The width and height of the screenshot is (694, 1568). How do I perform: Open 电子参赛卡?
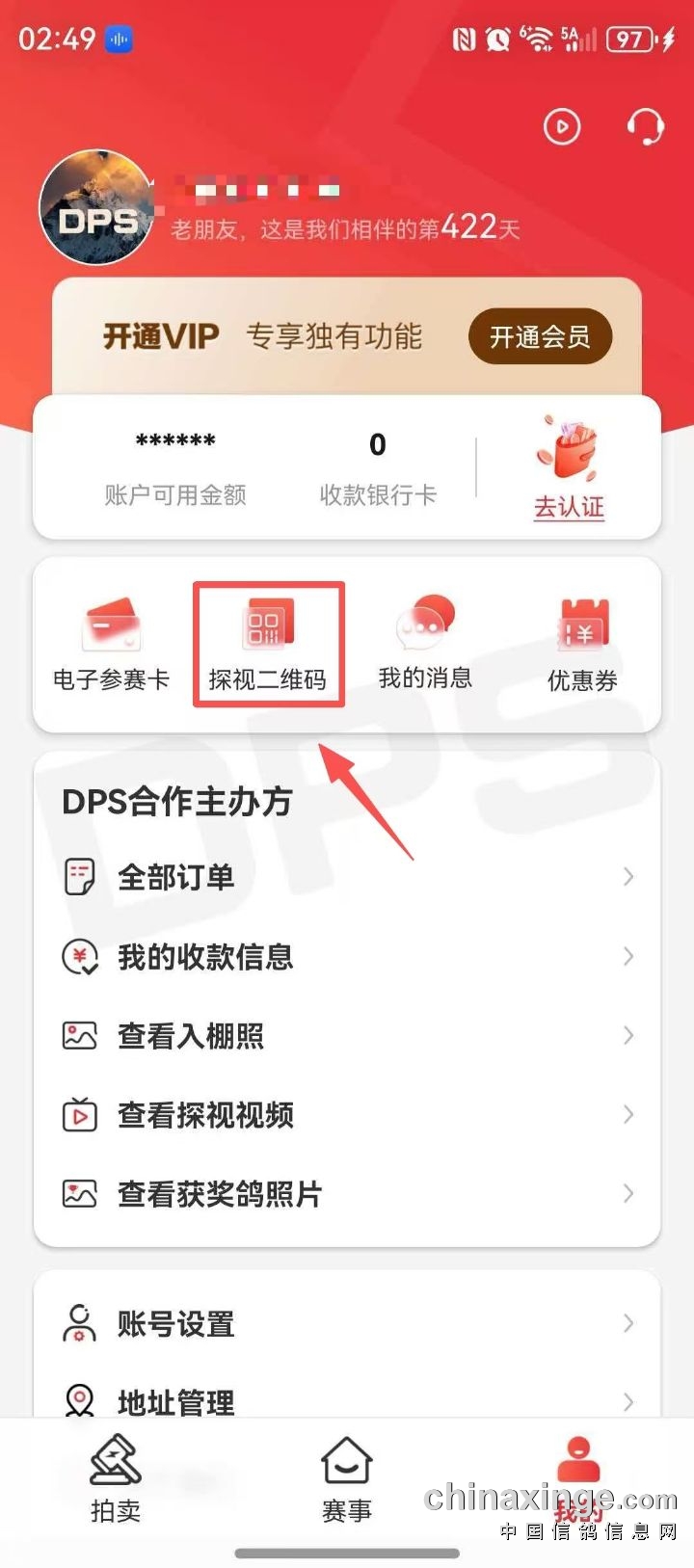pos(111,644)
